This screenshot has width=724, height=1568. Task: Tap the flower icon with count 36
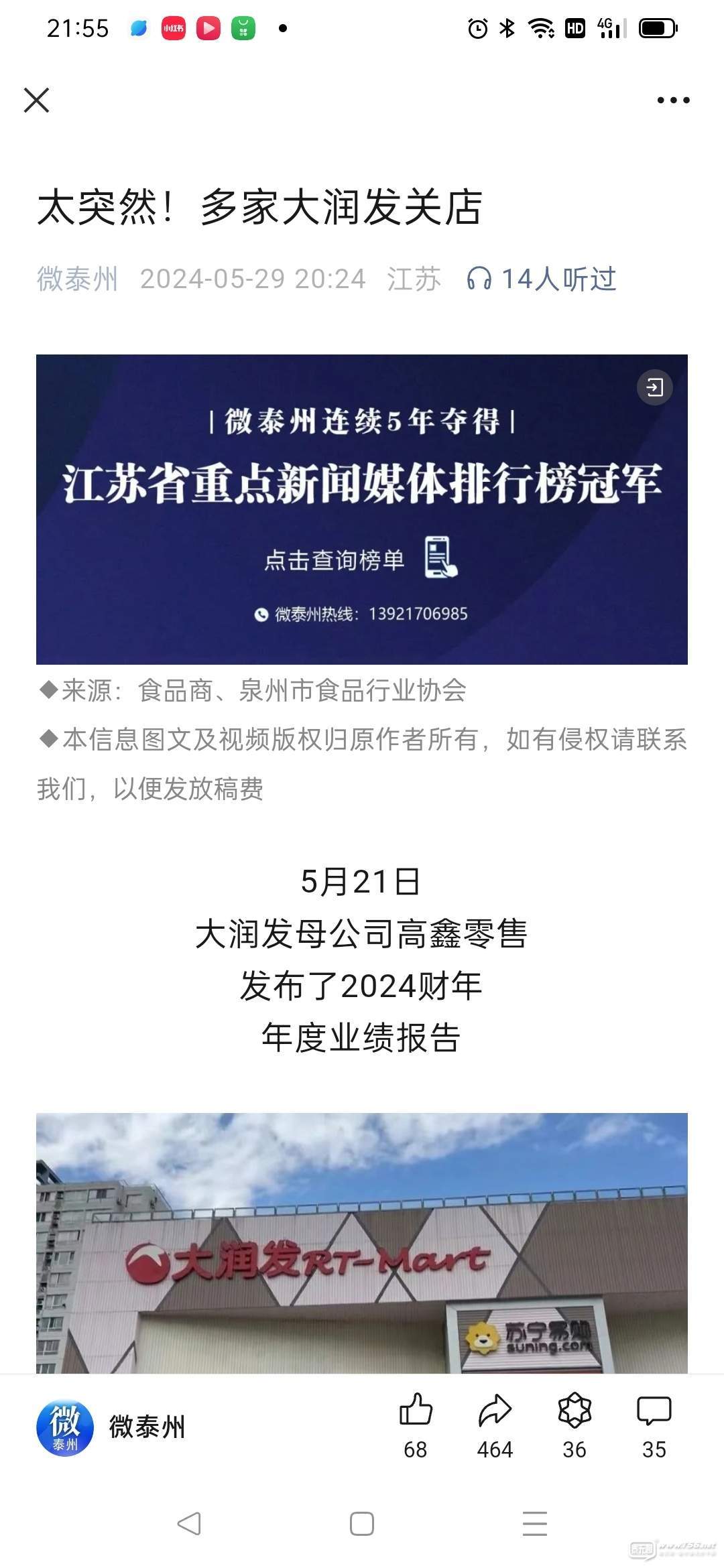575,1411
